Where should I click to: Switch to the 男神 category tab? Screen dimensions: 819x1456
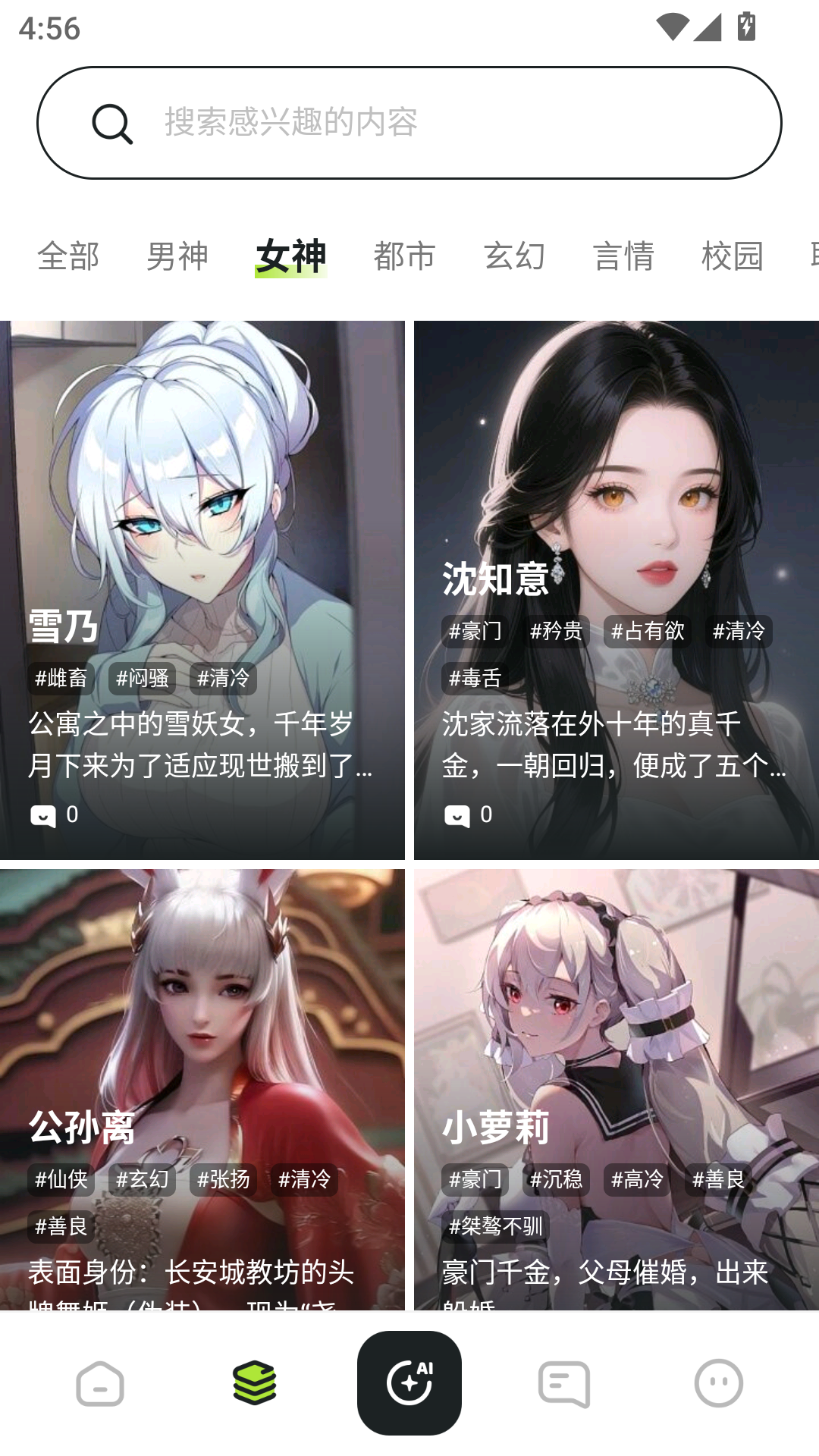pos(179,256)
